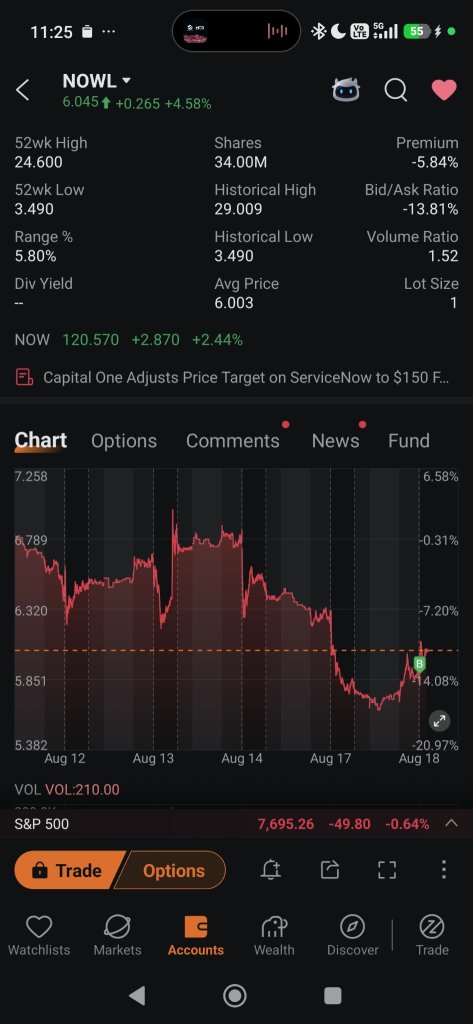This screenshot has height=1024, width=473.
Task: Expand the chart with the arrows icon
Action: pyautogui.click(x=439, y=721)
